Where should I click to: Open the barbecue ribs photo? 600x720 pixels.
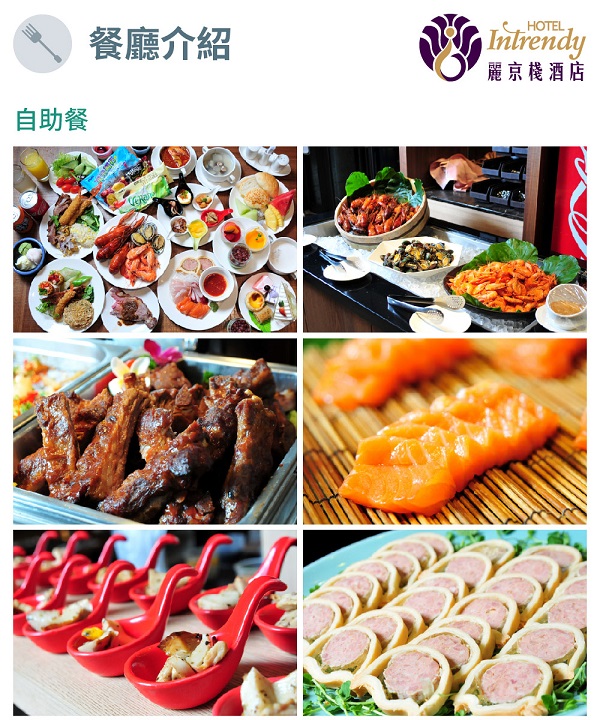[x=155, y=432]
